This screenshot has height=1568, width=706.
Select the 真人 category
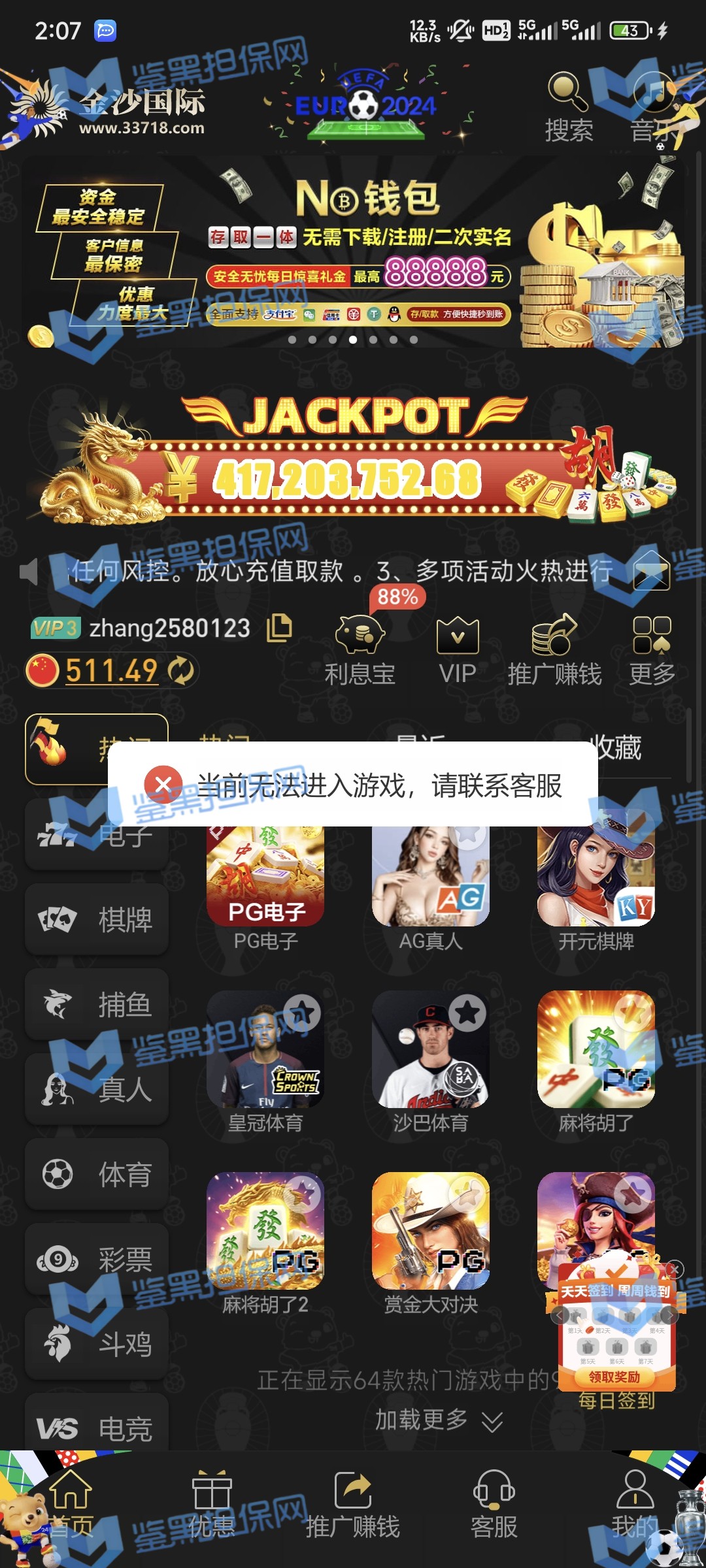[x=97, y=1089]
